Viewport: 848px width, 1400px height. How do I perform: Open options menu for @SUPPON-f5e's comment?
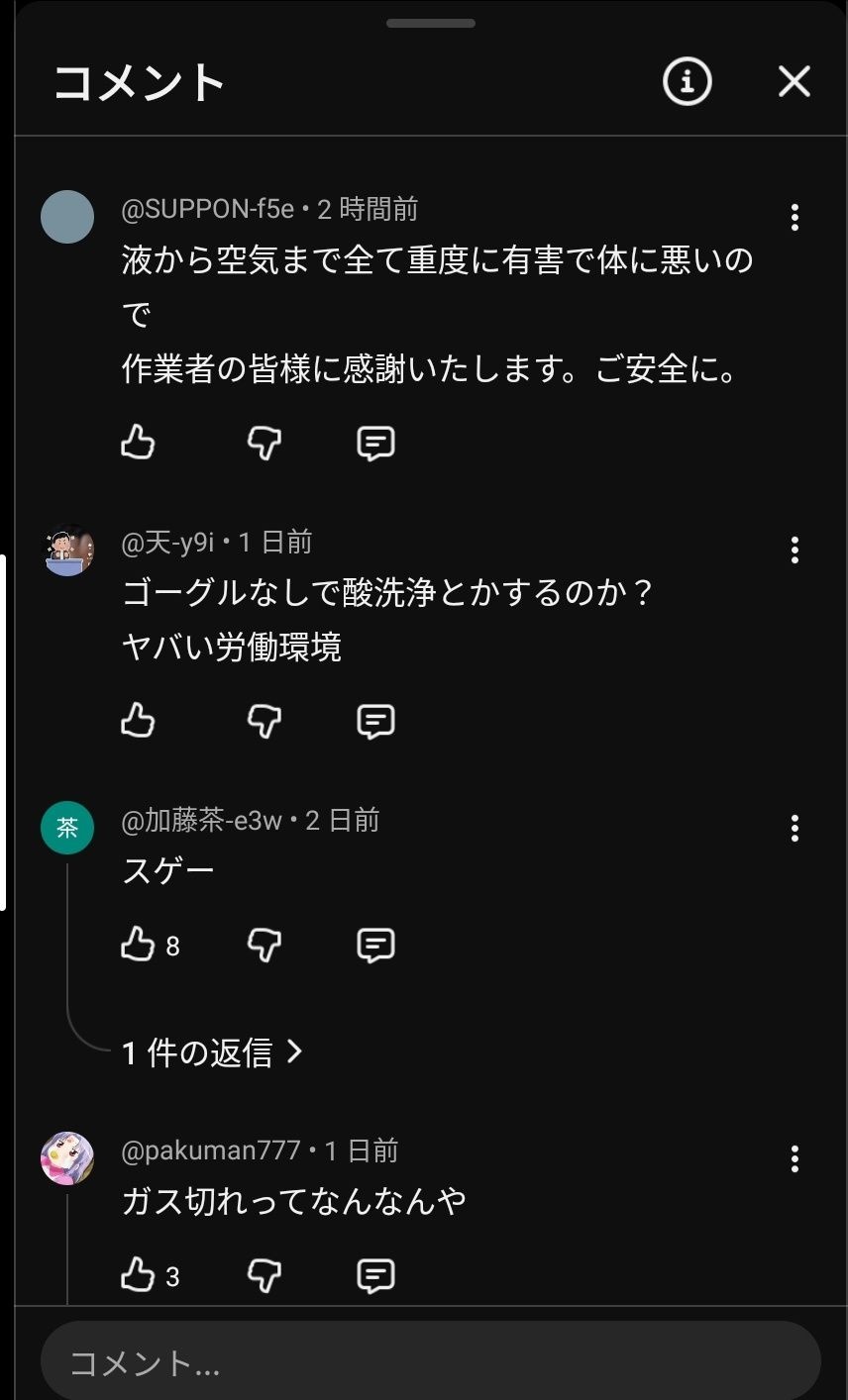(794, 218)
